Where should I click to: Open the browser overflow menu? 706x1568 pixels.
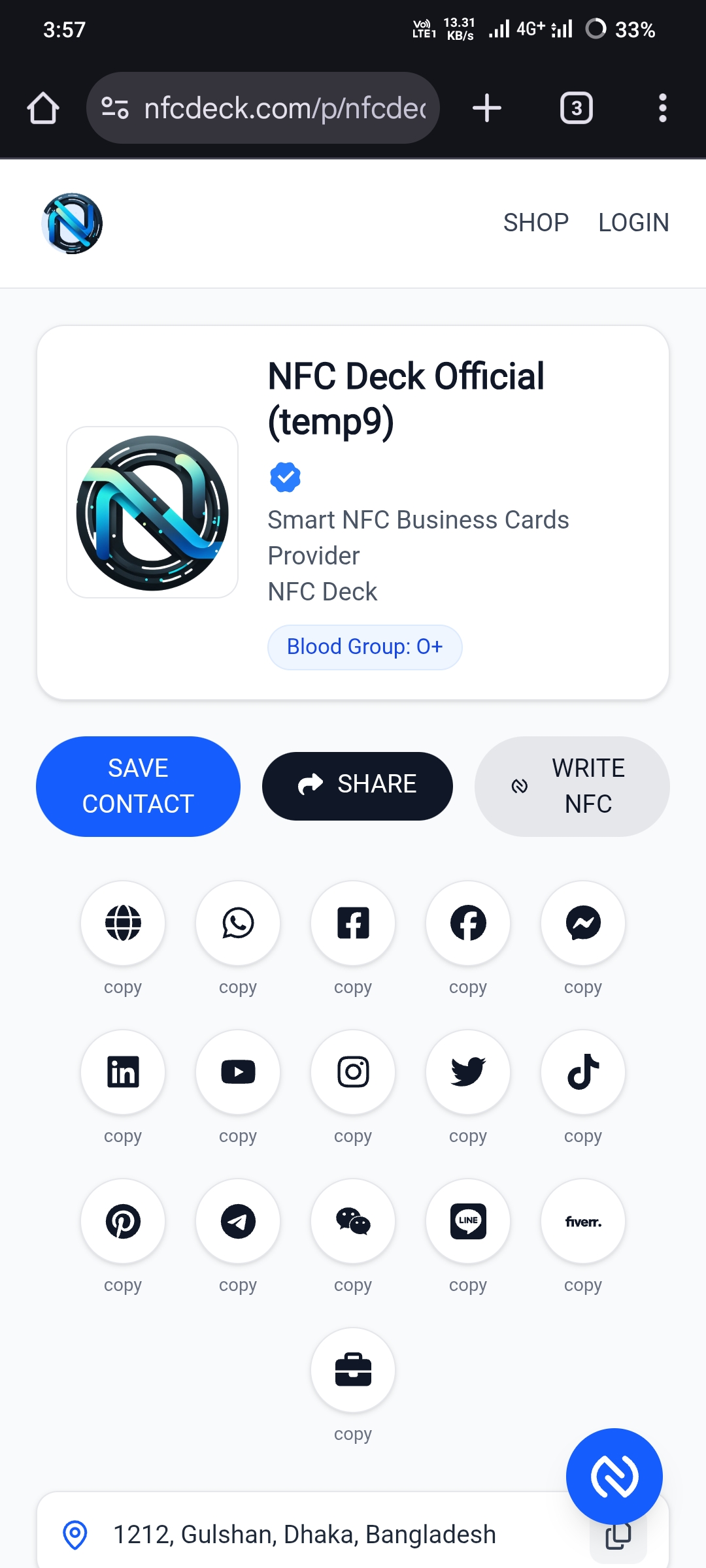(662, 108)
